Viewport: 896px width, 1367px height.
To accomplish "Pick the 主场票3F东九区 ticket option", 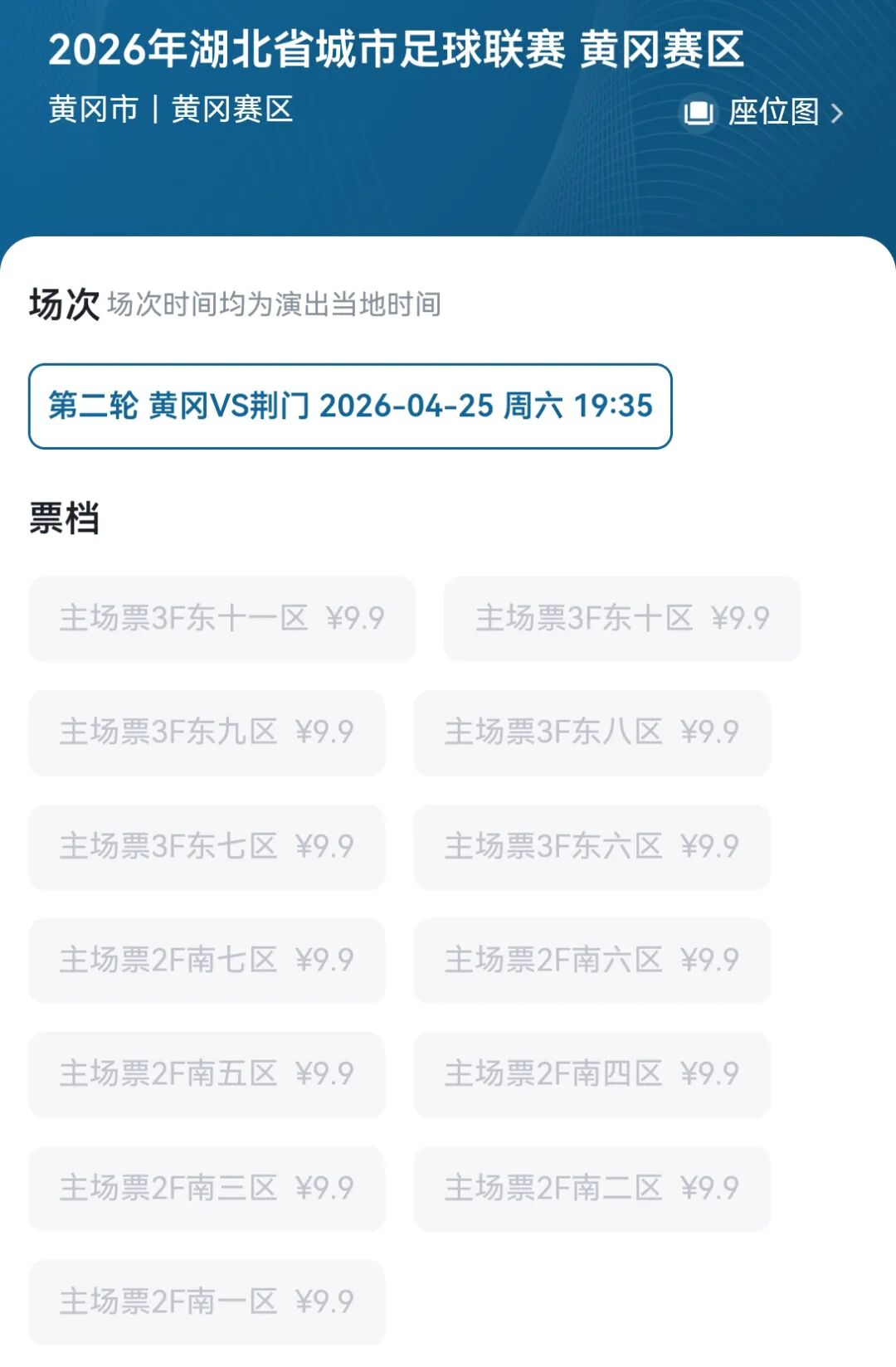I will tap(207, 732).
